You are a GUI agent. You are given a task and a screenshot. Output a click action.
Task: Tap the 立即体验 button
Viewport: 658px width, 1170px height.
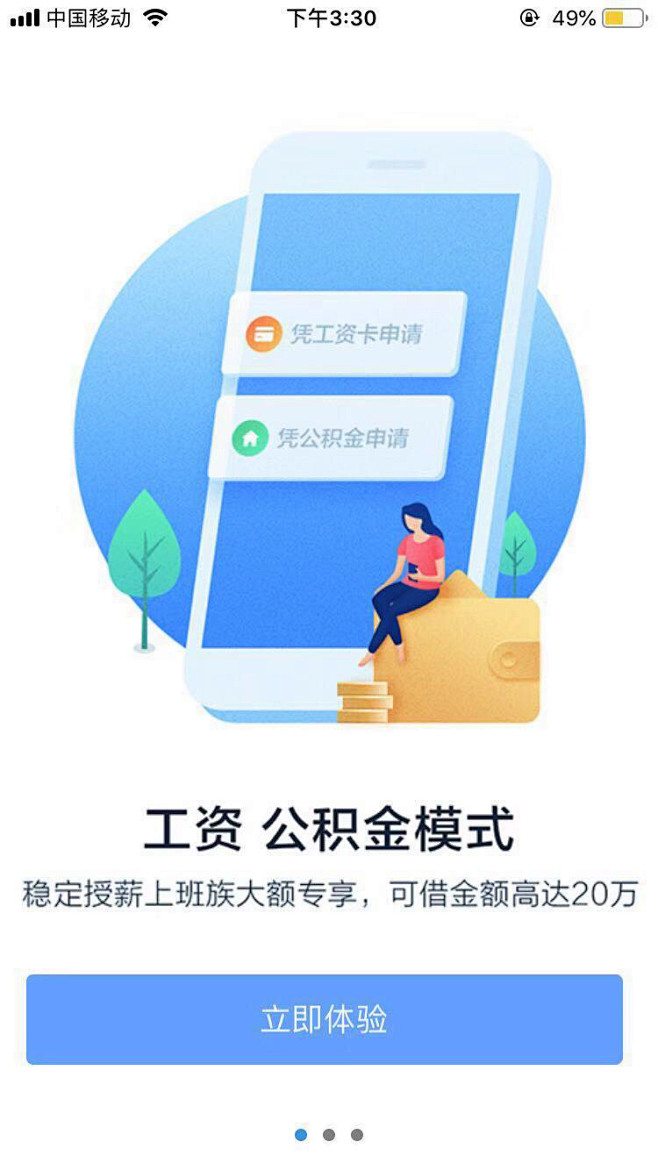(x=324, y=1019)
